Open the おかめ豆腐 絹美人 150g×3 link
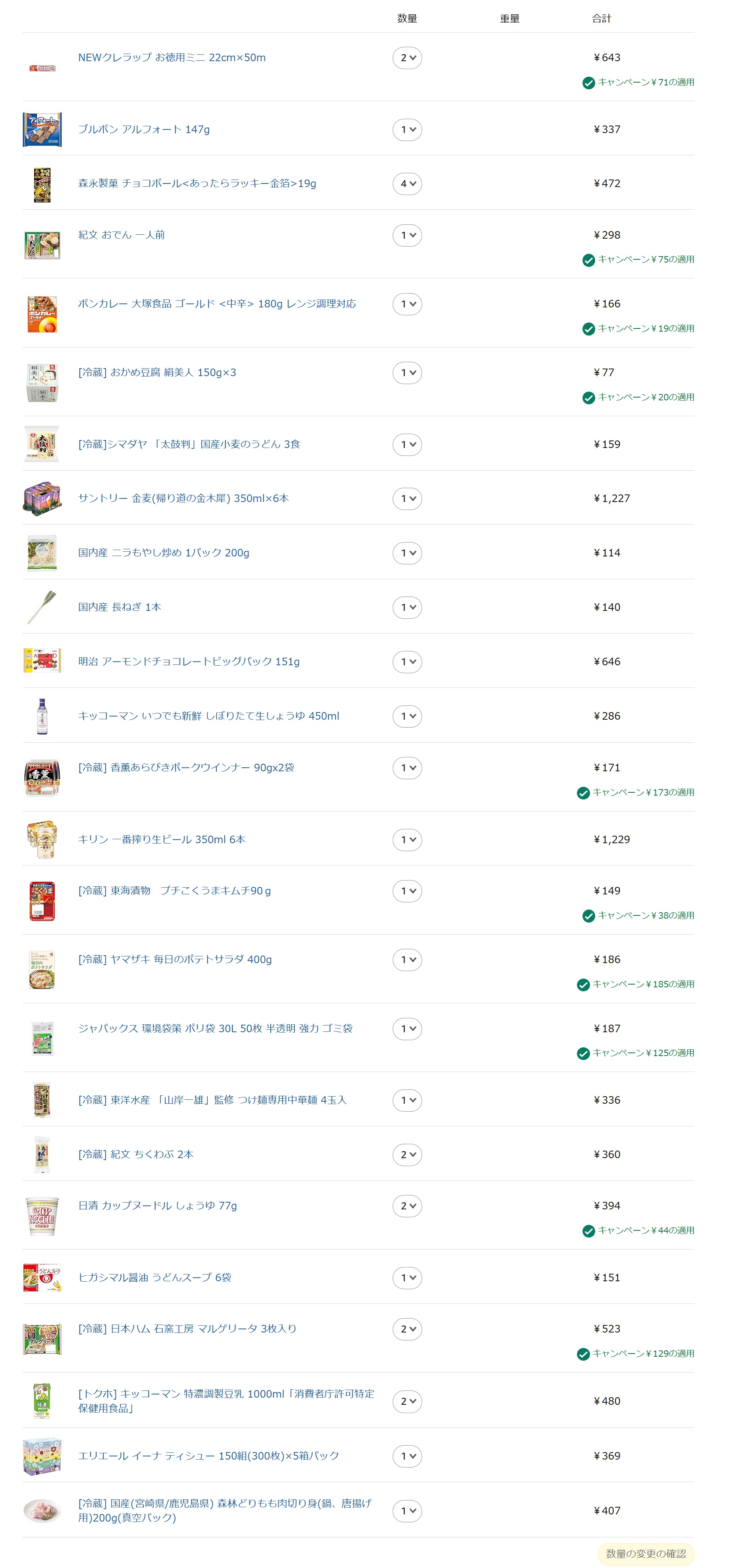Viewport: 729px width, 1568px height. [157, 373]
